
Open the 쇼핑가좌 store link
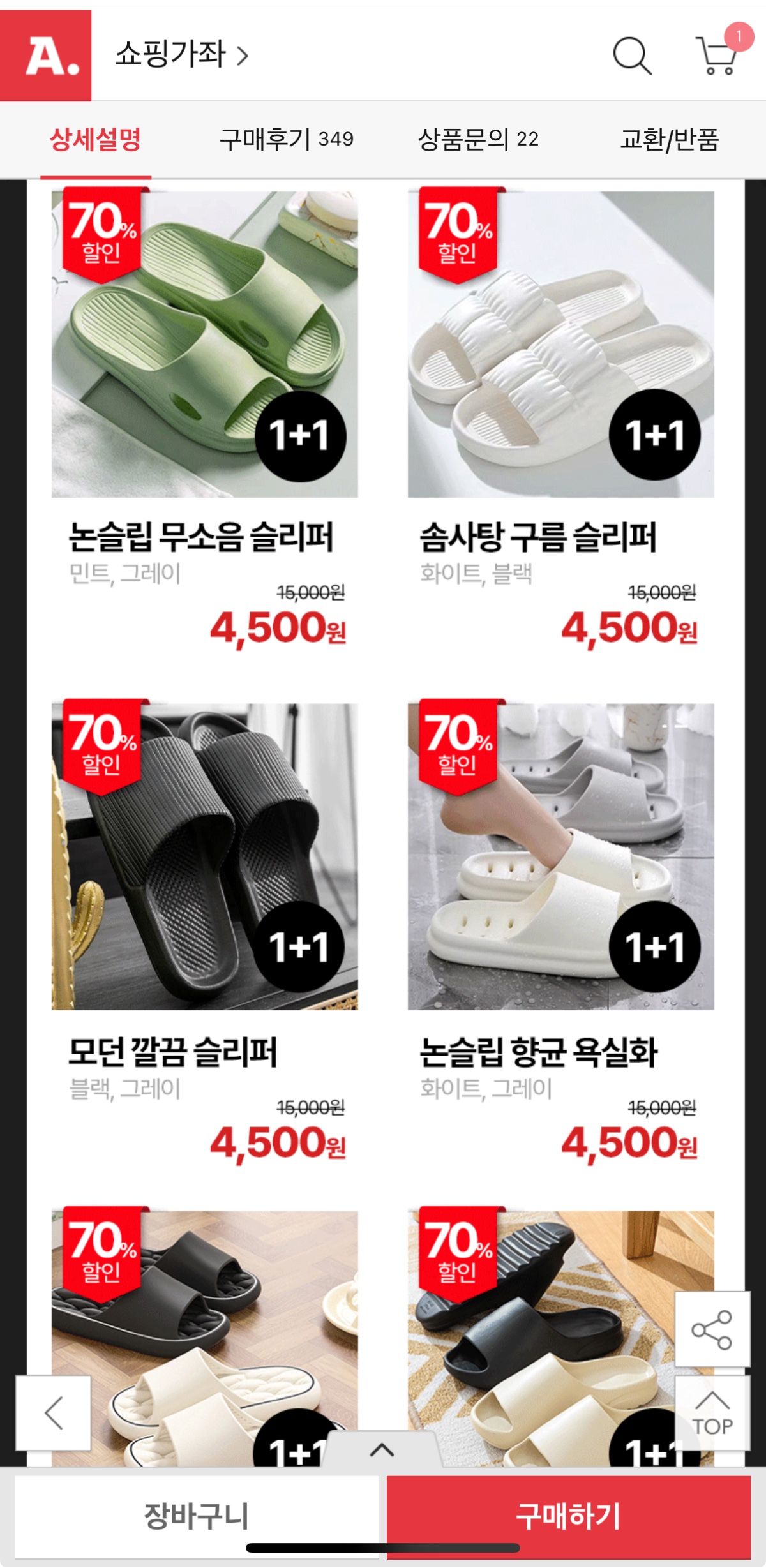[x=181, y=55]
